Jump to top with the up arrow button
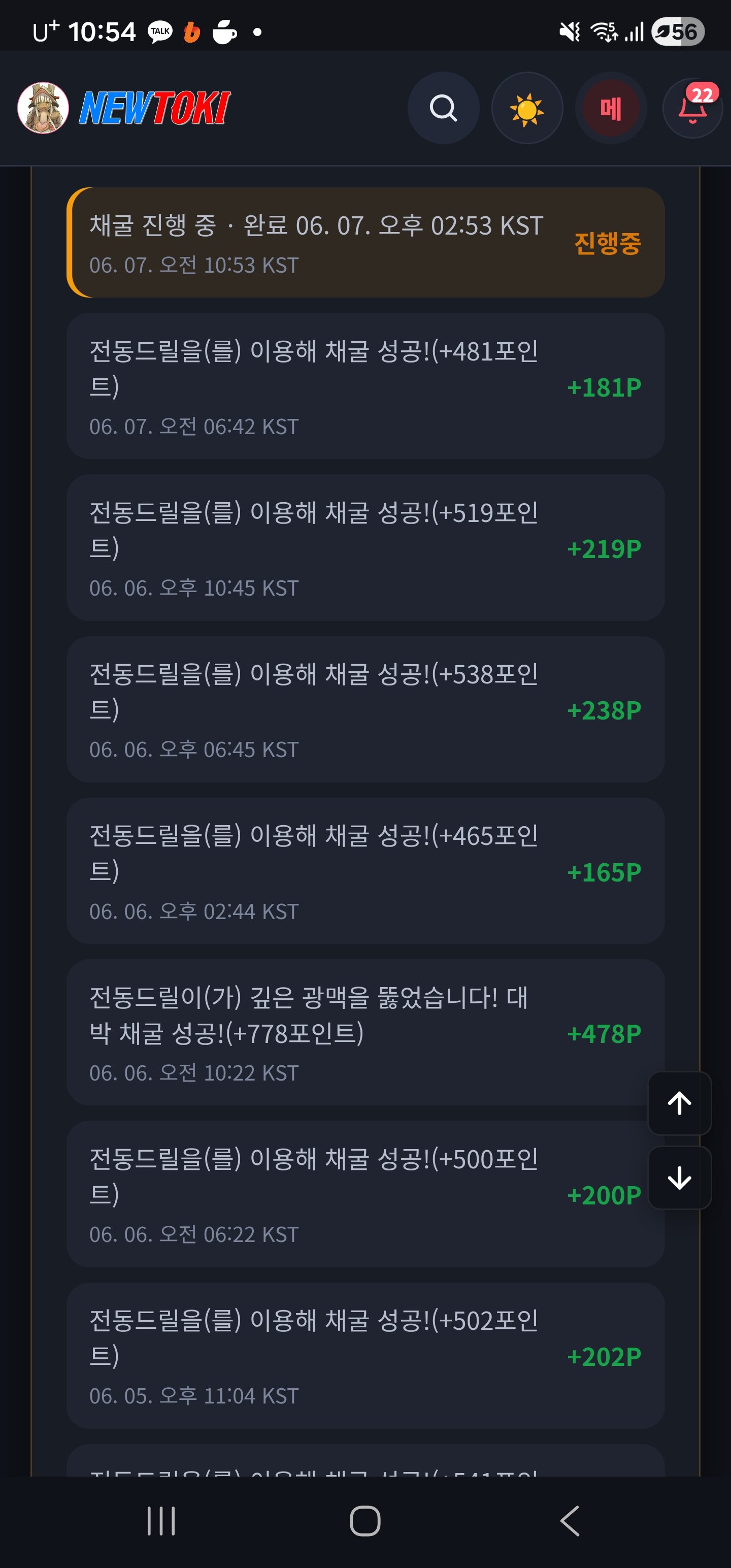731x1568 pixels. pyautogui.click(x=679, y=1103)
